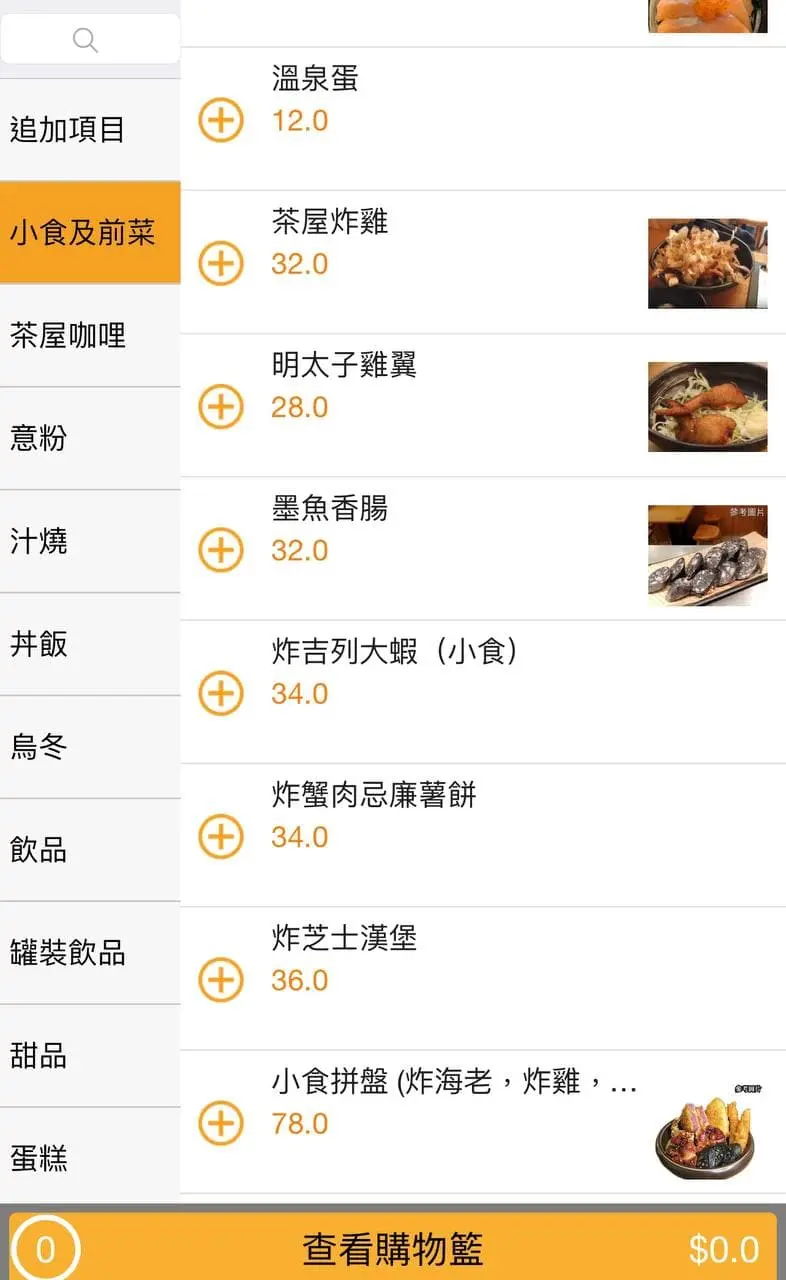This screenshot has height=1280, width=786.
Task: Open the search box above categories
Action: [x=90, y=40]
